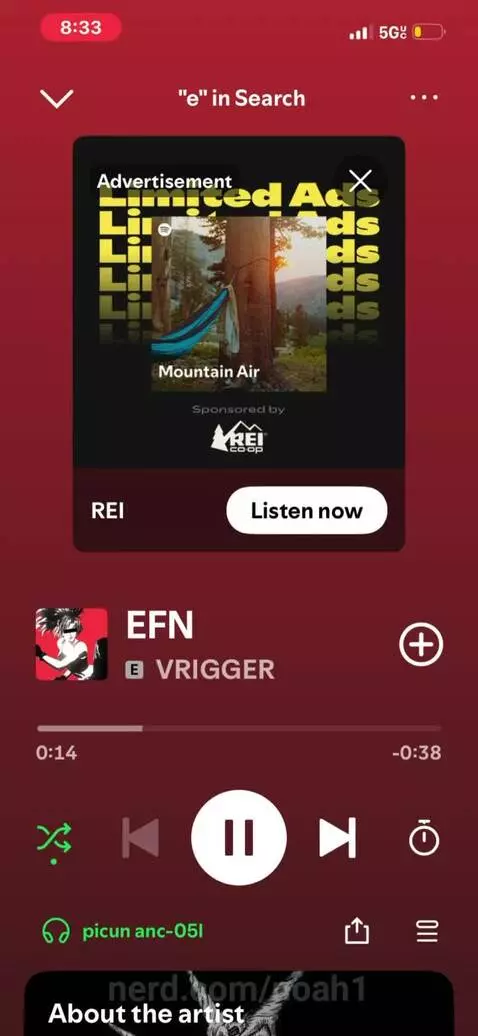Open the sleep timer
The height and width of the screenshot is (1036, 478).
[424, 837]
